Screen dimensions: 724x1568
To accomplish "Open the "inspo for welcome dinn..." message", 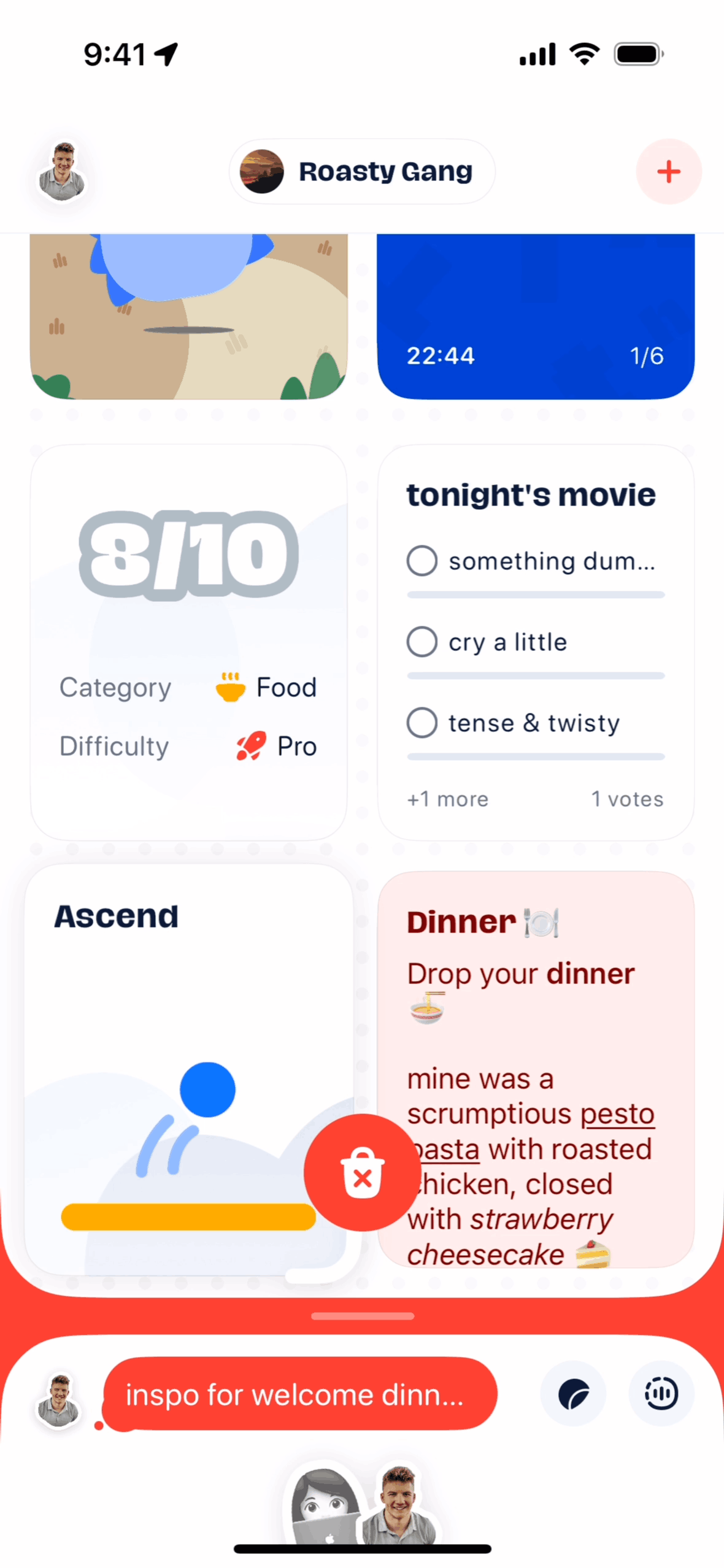I will 299,1394.
